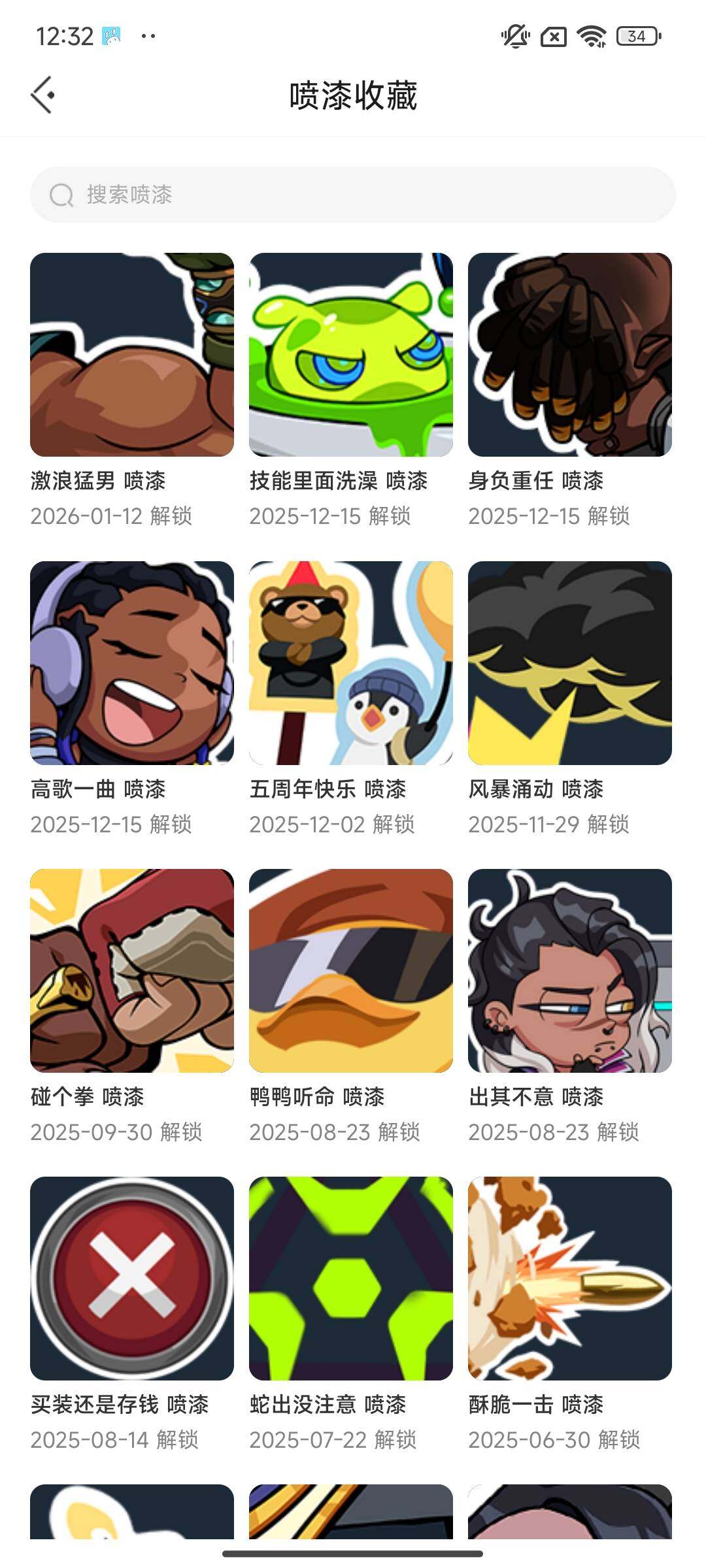Go back from 喷漆收藏 page
The height and width of the screenshot is (1568, 706).
point(43,95)
